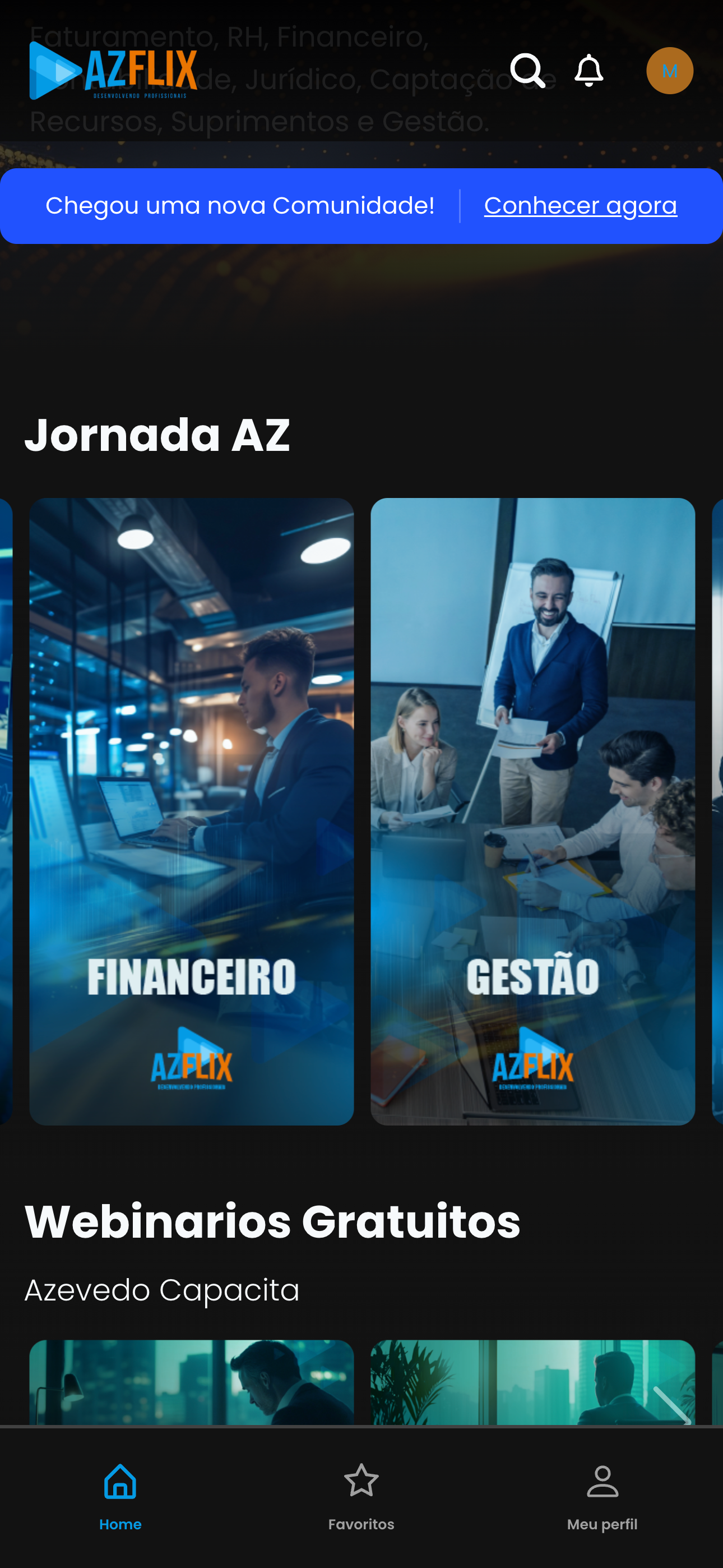Open the search icon
Viewport: 723px width, 1568px height.
point(527,71)
